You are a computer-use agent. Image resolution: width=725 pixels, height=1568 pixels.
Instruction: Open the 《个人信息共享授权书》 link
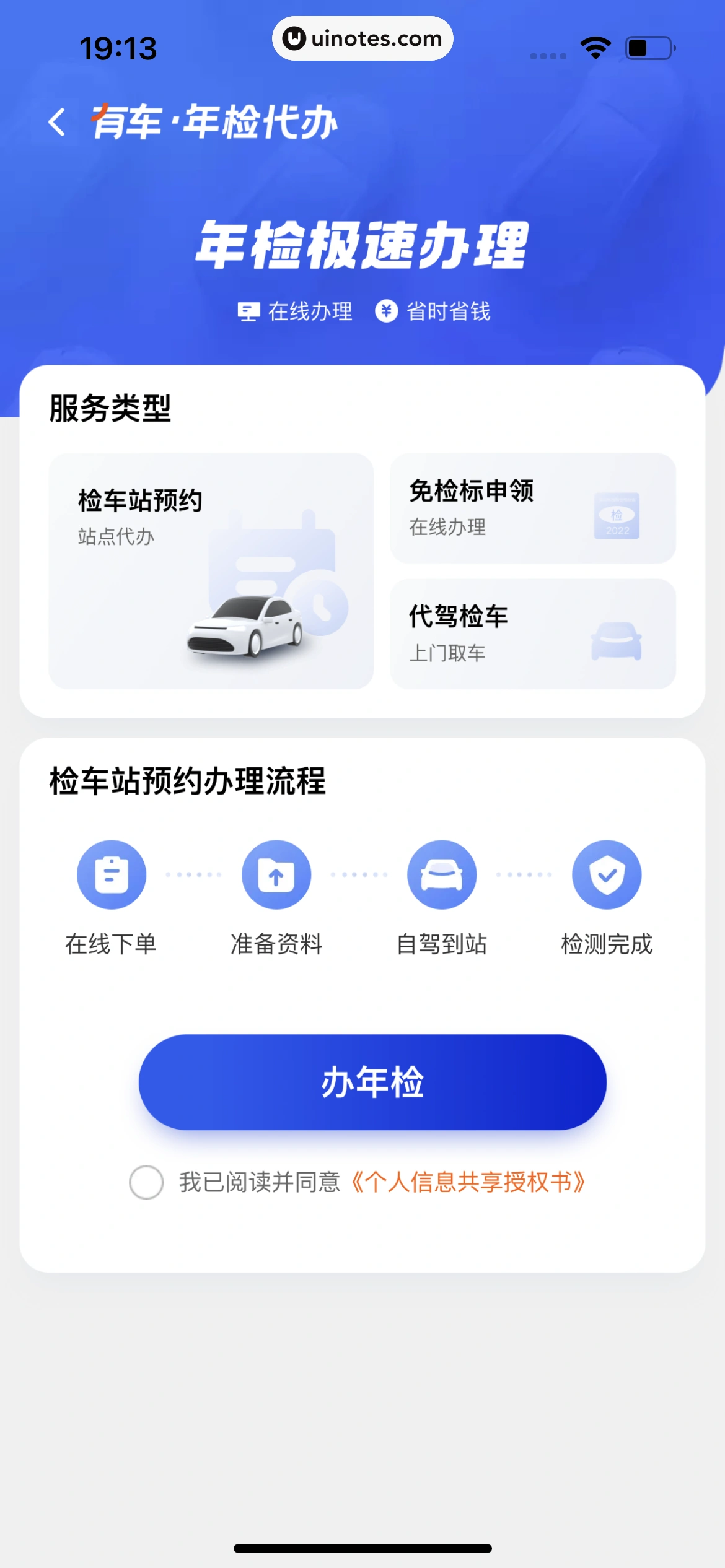[x=468, y=1182]
